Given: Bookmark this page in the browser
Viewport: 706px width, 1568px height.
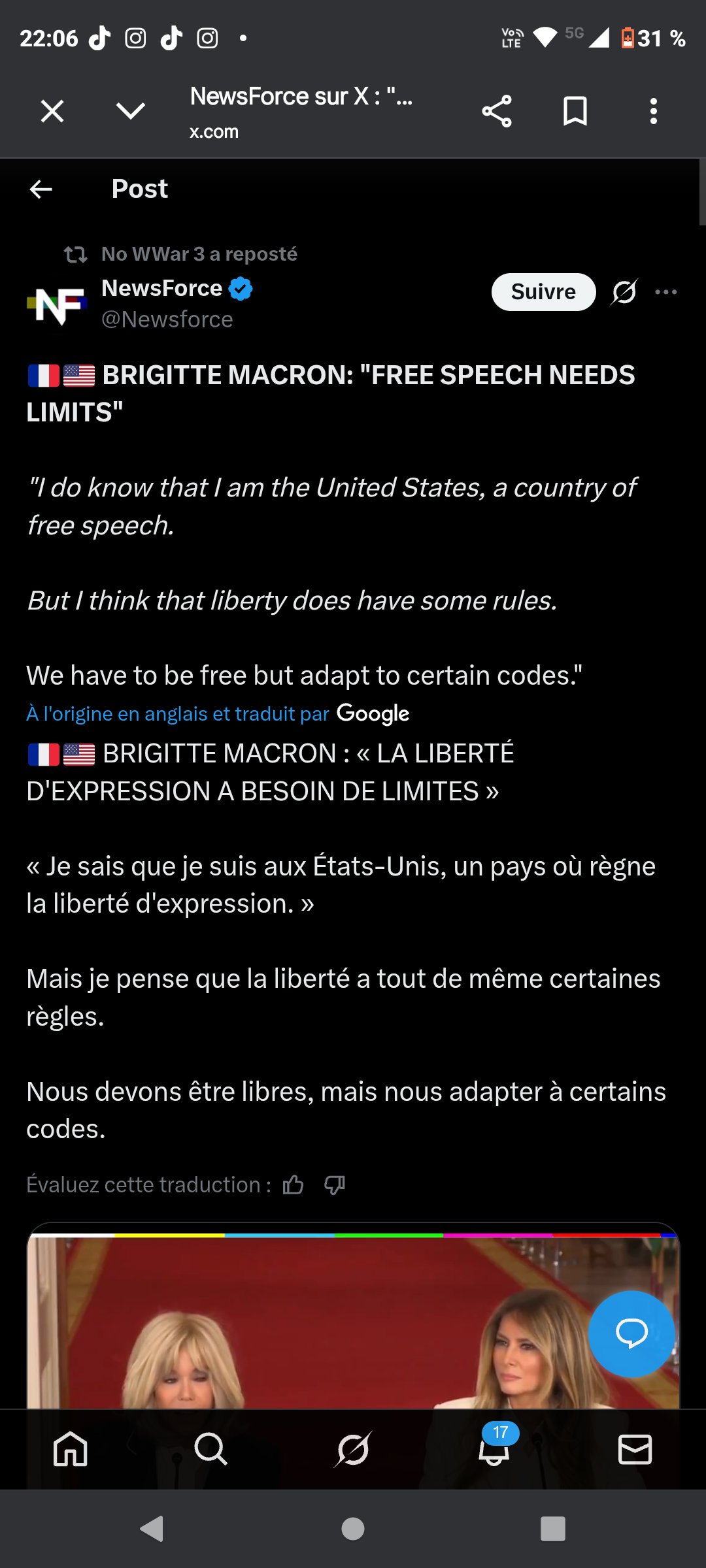Looking at the screenshot, I should coord(575,111).
